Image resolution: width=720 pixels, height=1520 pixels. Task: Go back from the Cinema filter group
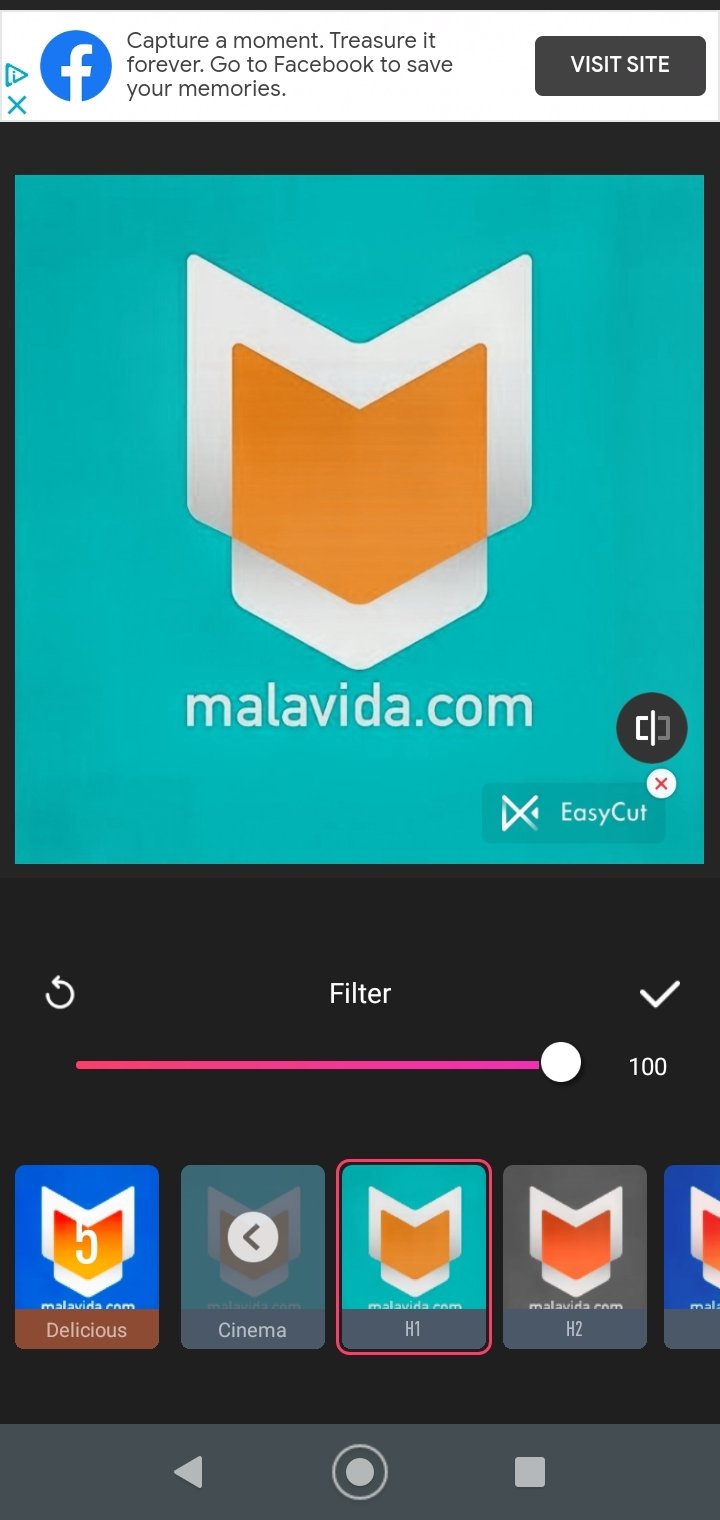(252, 1239)
